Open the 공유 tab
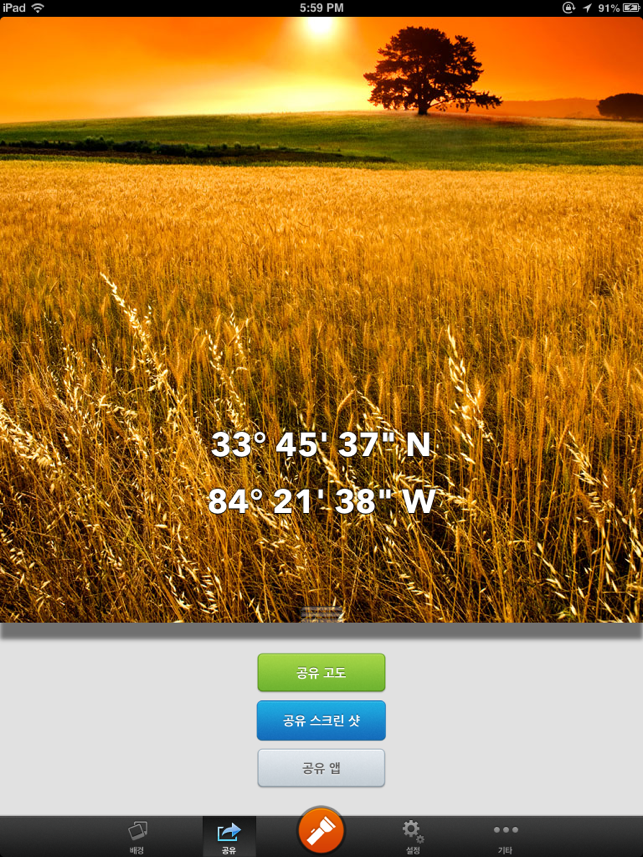 pyautogui.click(x=229, y=836)
